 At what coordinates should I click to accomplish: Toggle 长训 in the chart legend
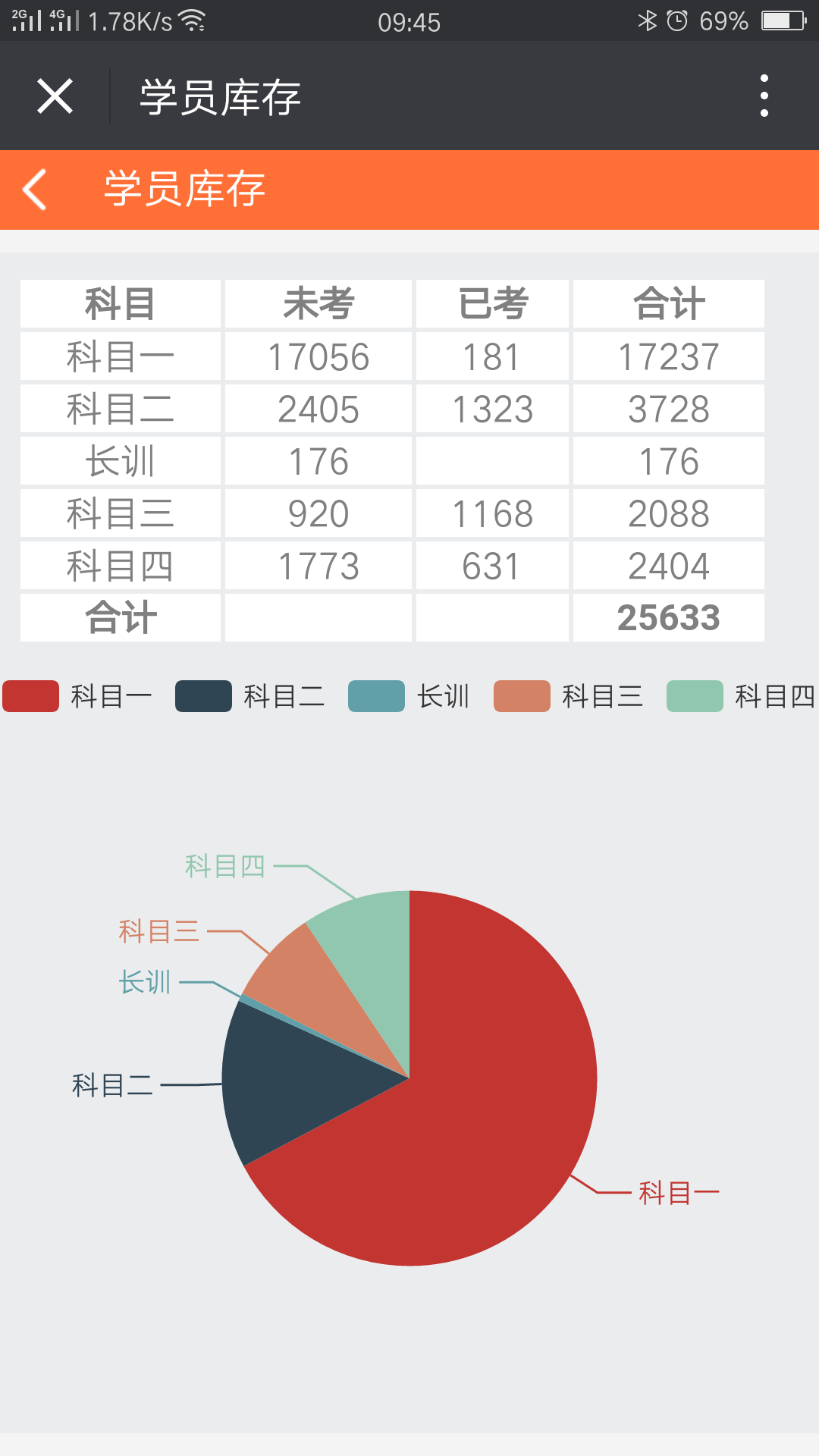click(x=409, y=695)
